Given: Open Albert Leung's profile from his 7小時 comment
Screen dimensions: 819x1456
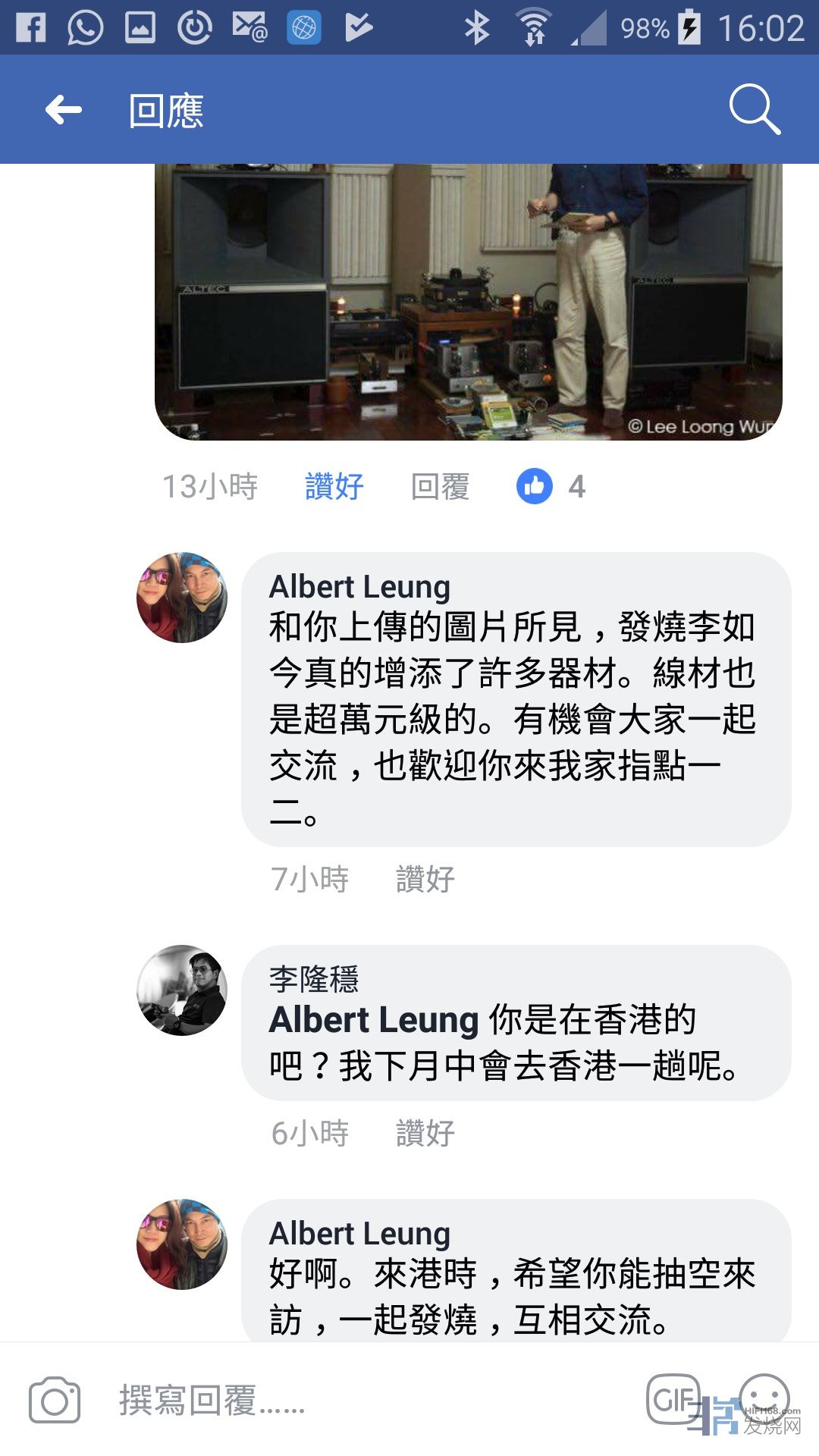Looking at the screenshot, I should [x=359, y=587].
